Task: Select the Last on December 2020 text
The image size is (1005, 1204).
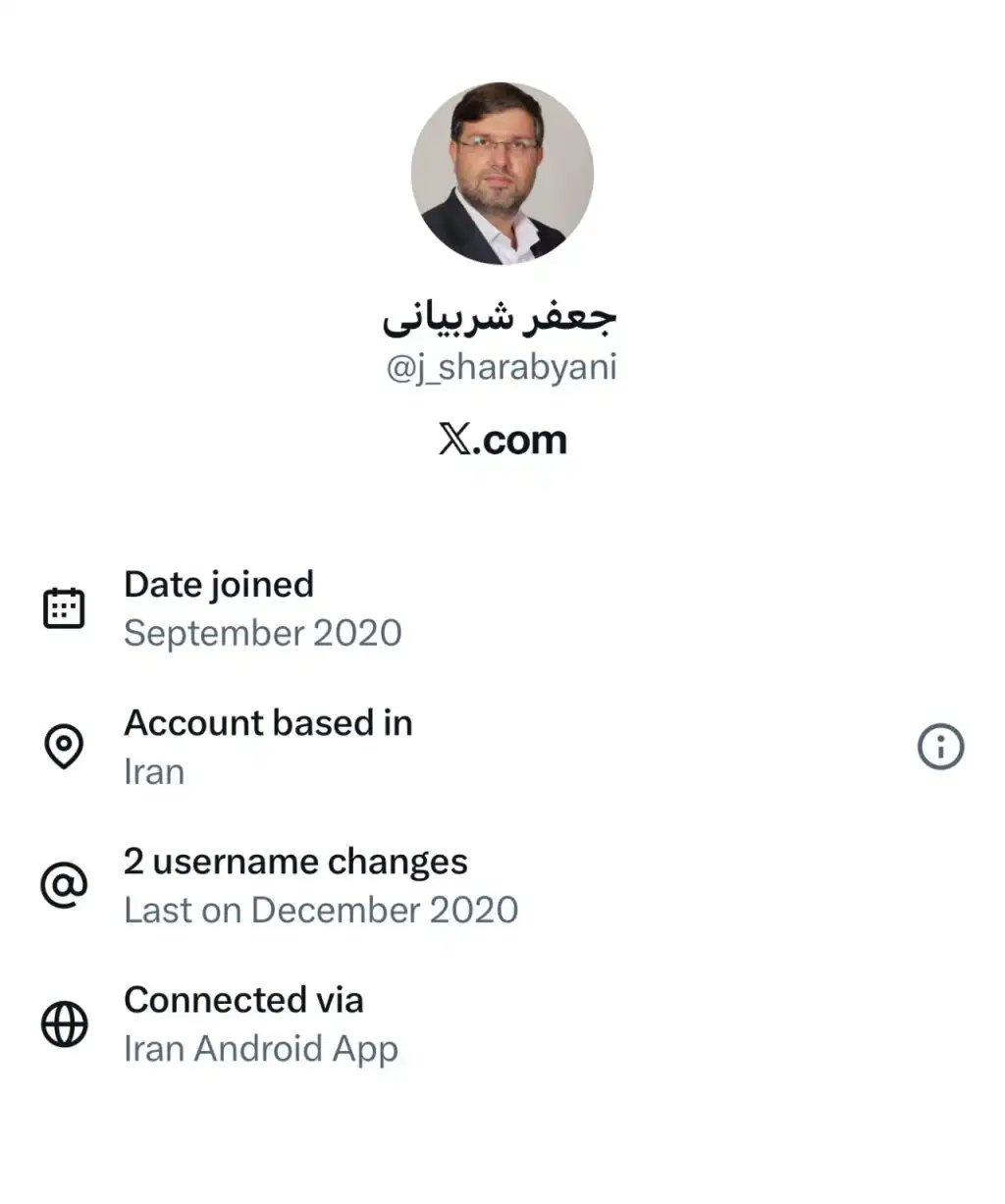Action: pyautogui.click(x=321, y=911)
